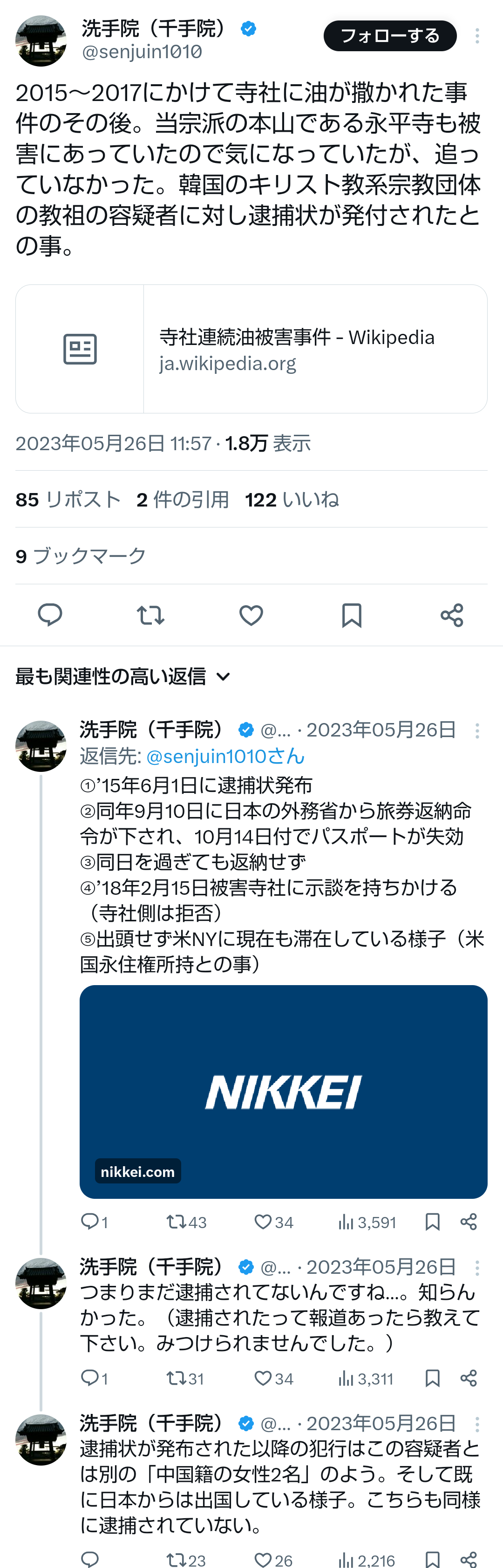Reply to the main post

point(50,615)
